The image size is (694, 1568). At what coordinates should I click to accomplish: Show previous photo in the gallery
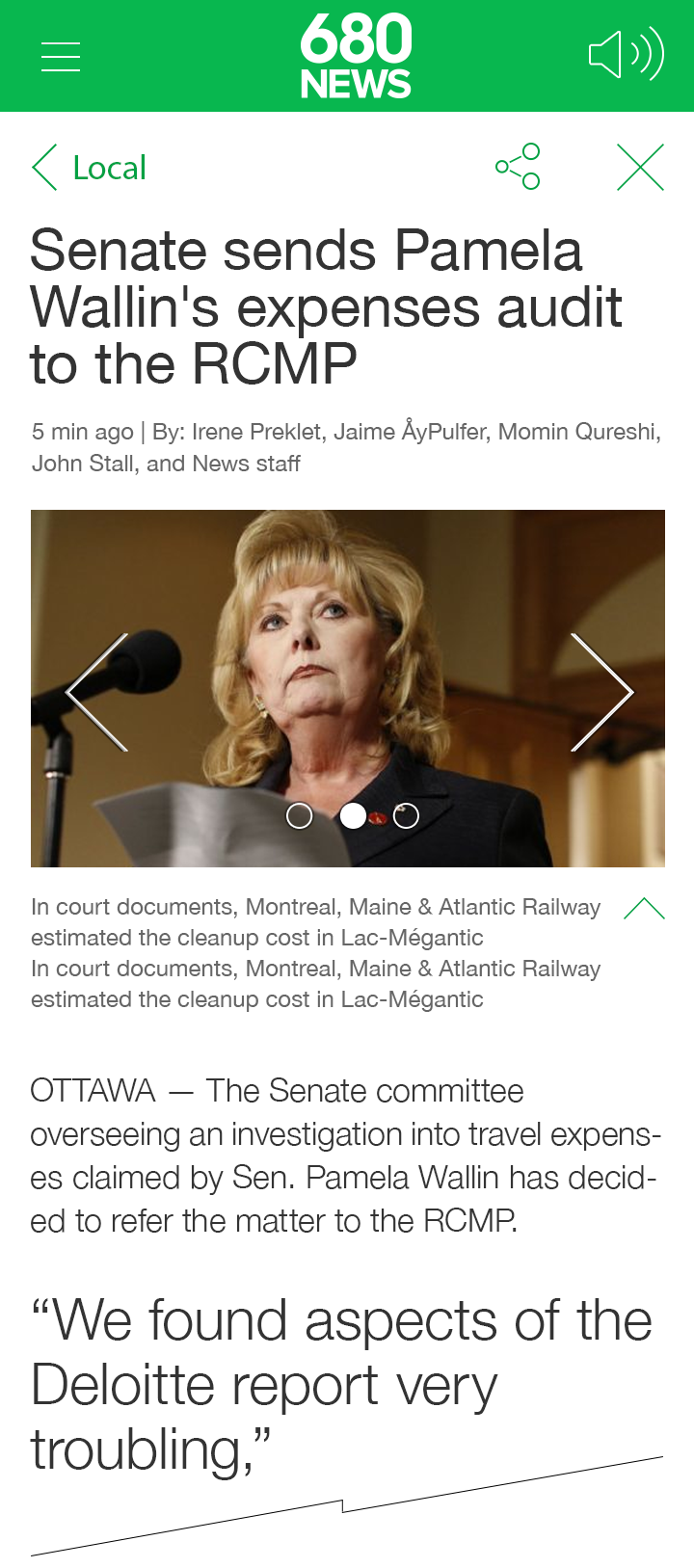coord(96,692)
